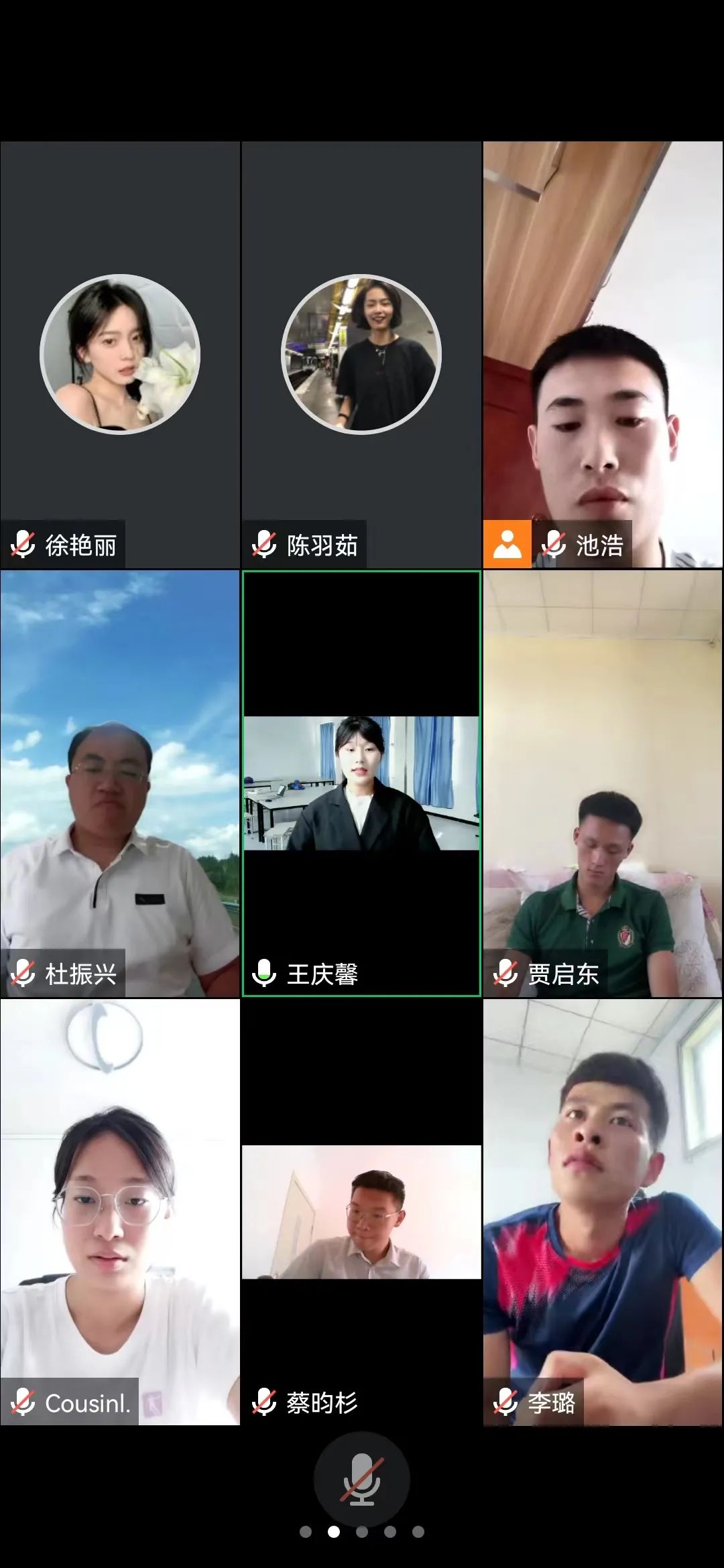Image resolution: width=724 pixels, height=1568 pixels.
Task: Select 杜振兴's video tile
Action: (120, 783)
